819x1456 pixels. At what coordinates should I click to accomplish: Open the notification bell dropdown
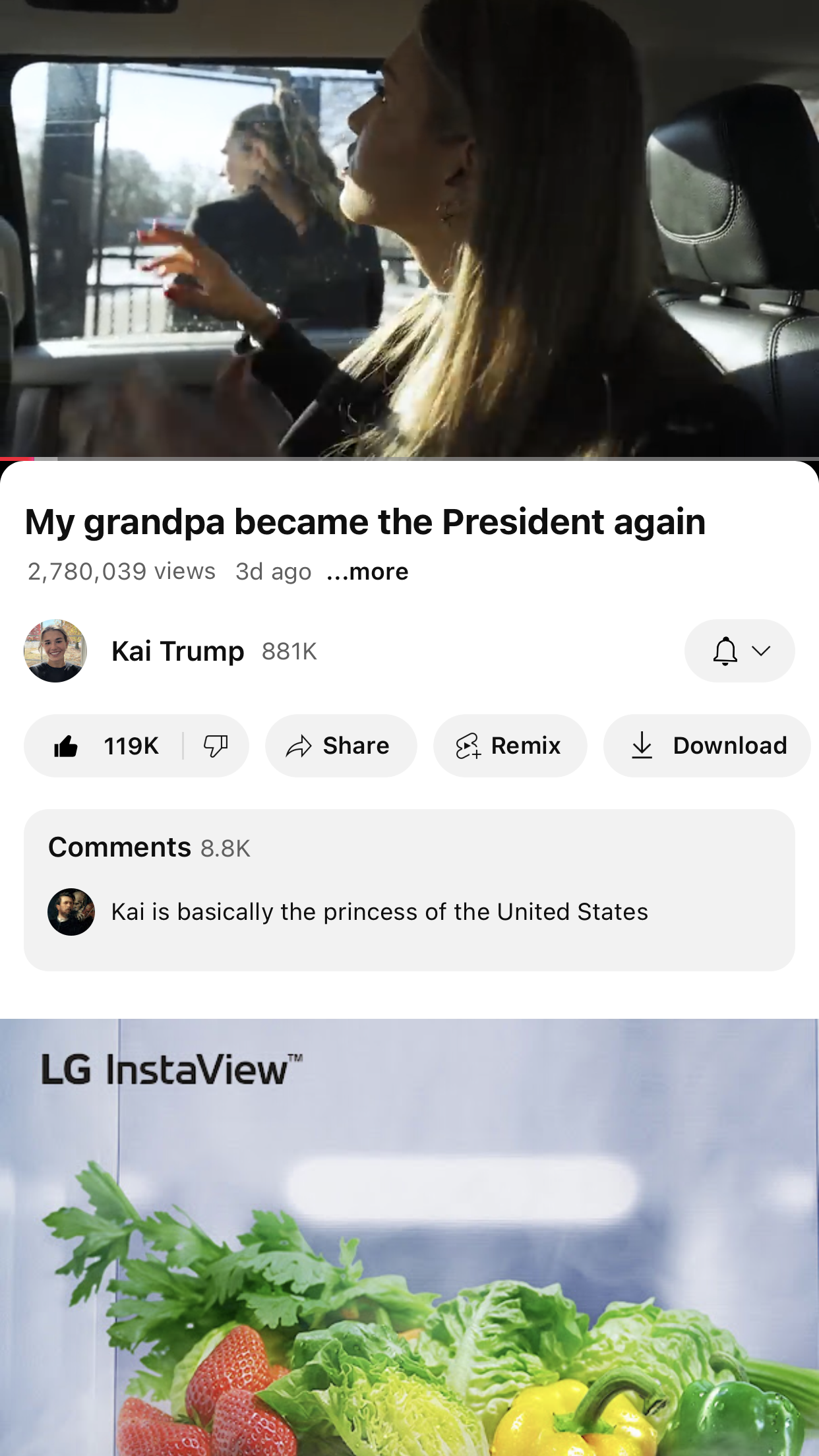(739, 651)
